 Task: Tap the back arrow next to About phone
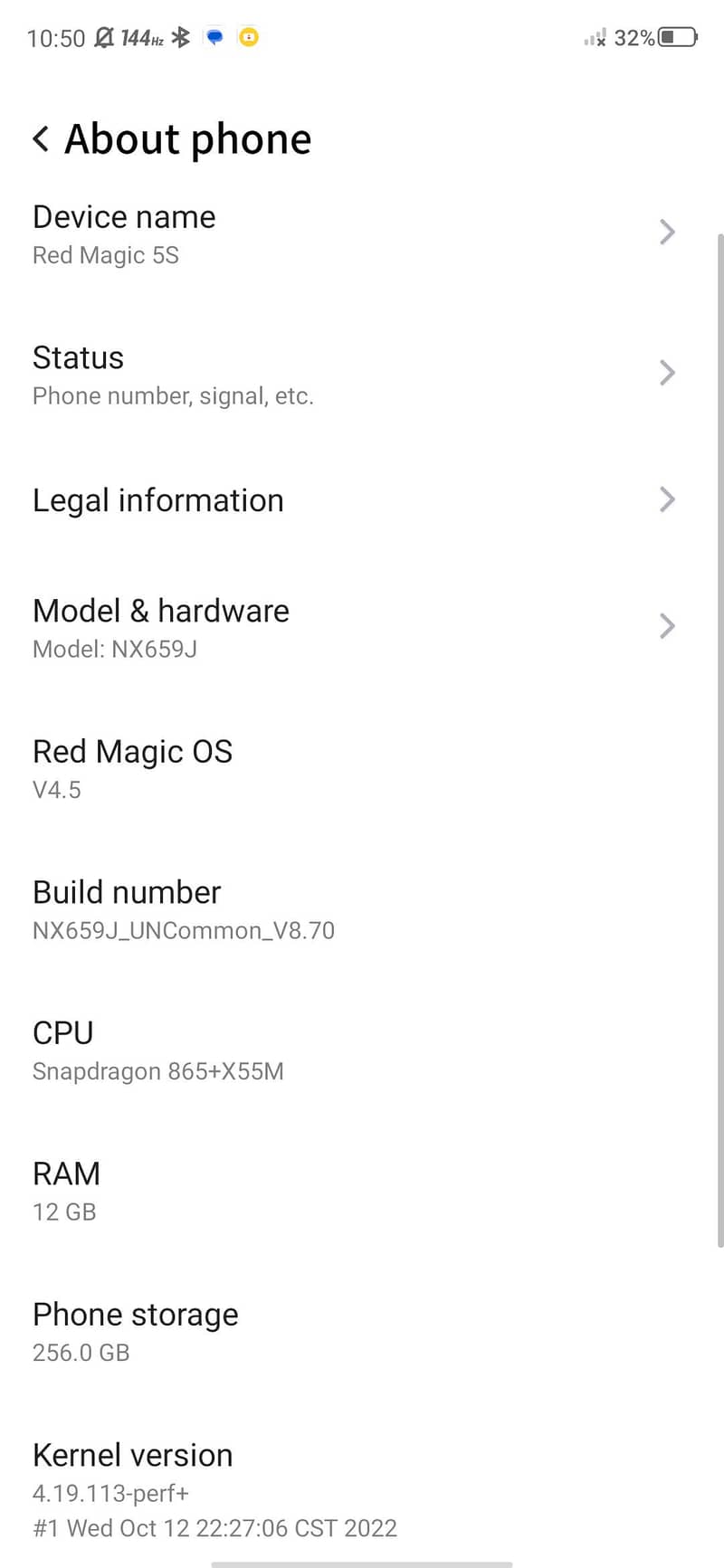[x=40, y=138]
